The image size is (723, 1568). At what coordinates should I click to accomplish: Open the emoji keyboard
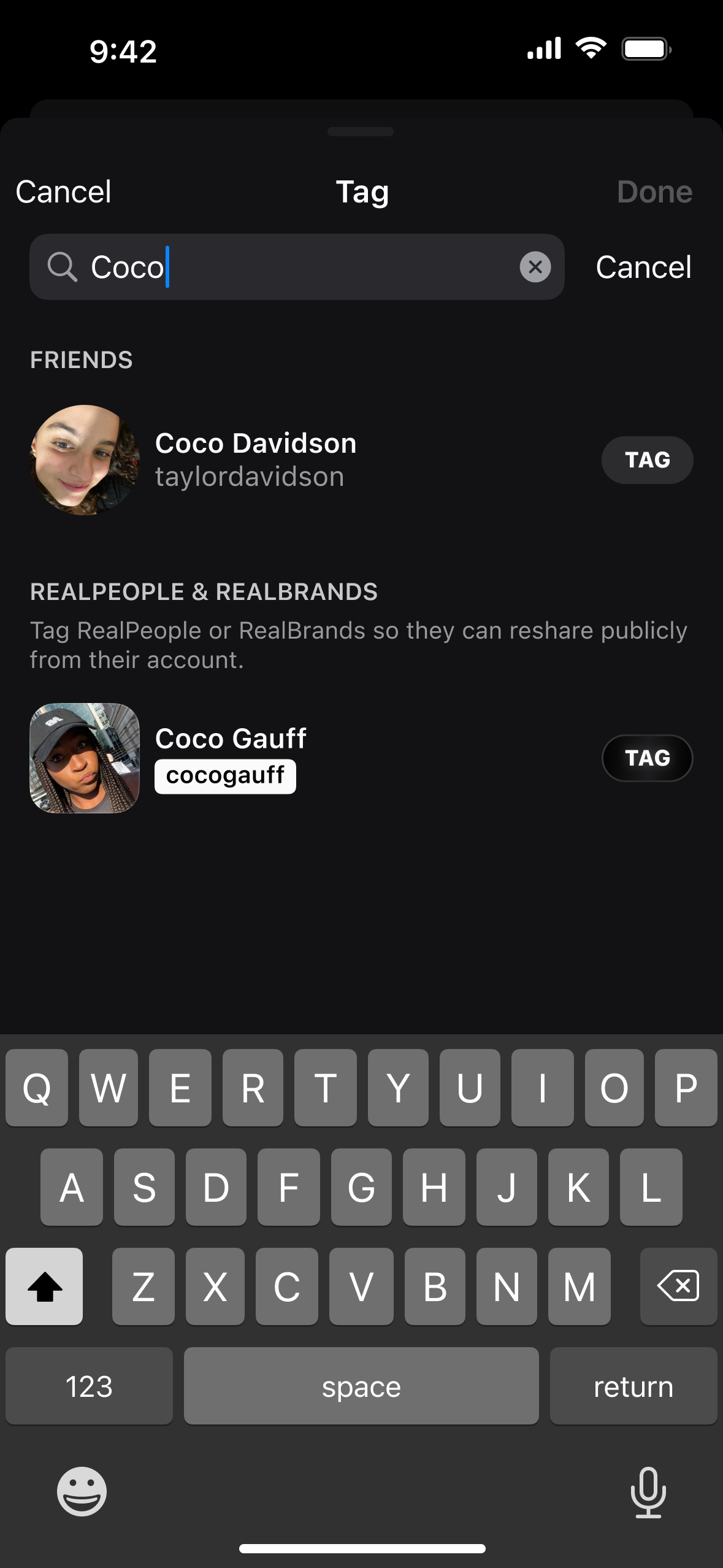[x=80, y=1492]
